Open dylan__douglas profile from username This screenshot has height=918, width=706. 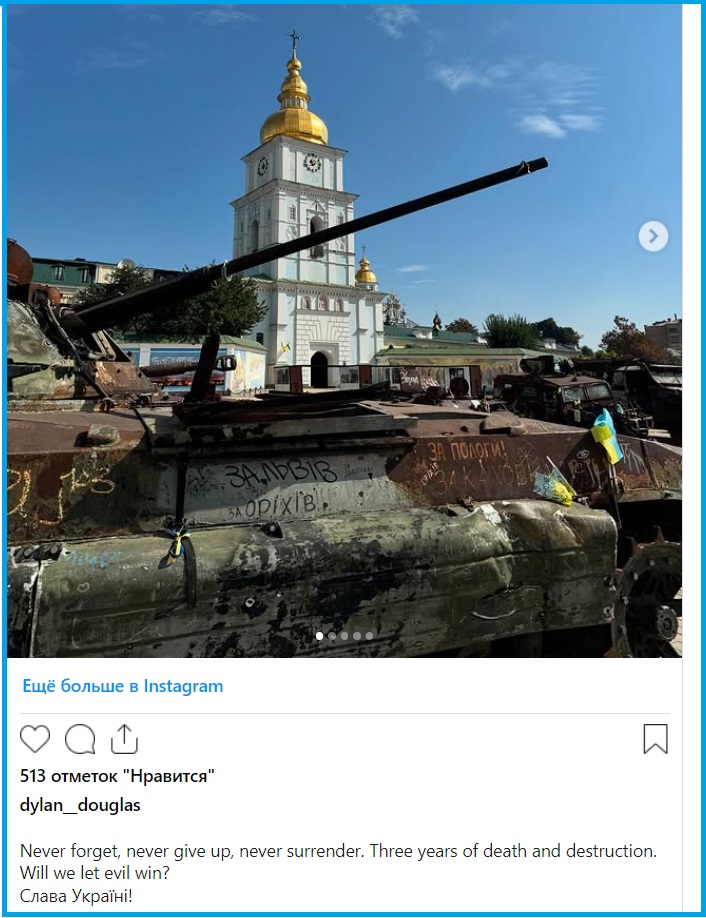click(80, 805)
